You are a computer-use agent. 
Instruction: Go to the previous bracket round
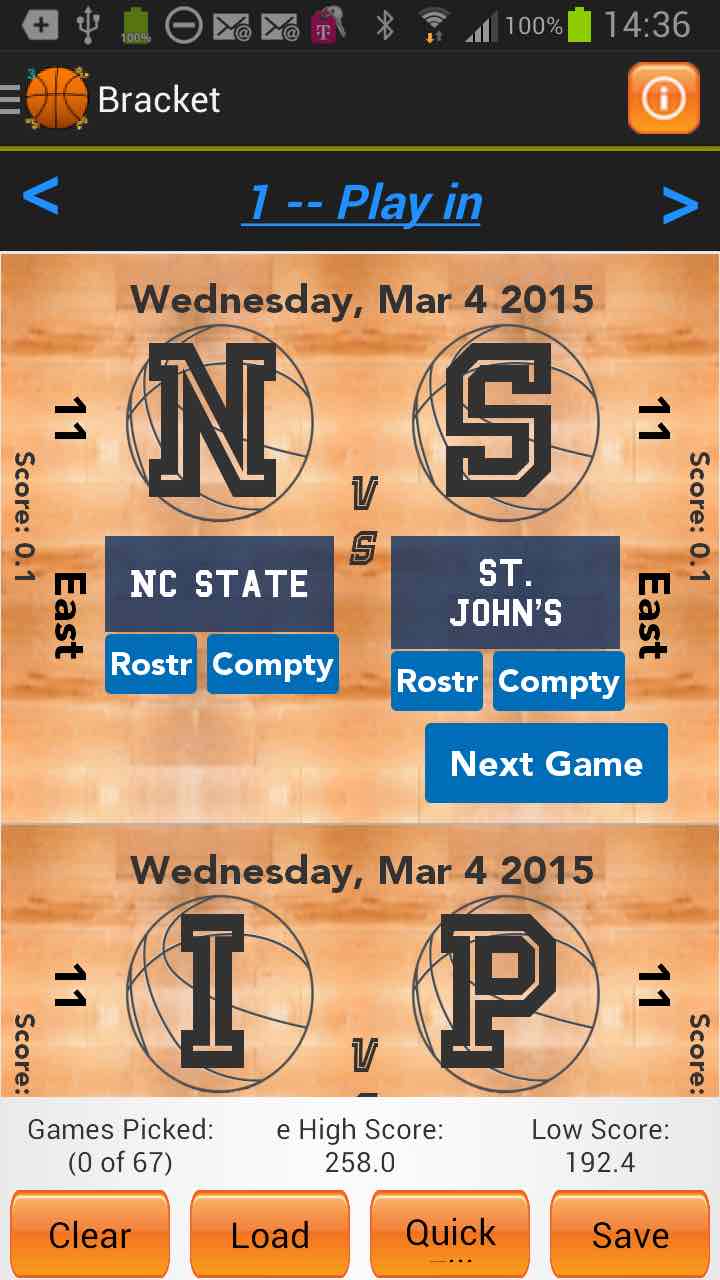[x=41, y=197]
